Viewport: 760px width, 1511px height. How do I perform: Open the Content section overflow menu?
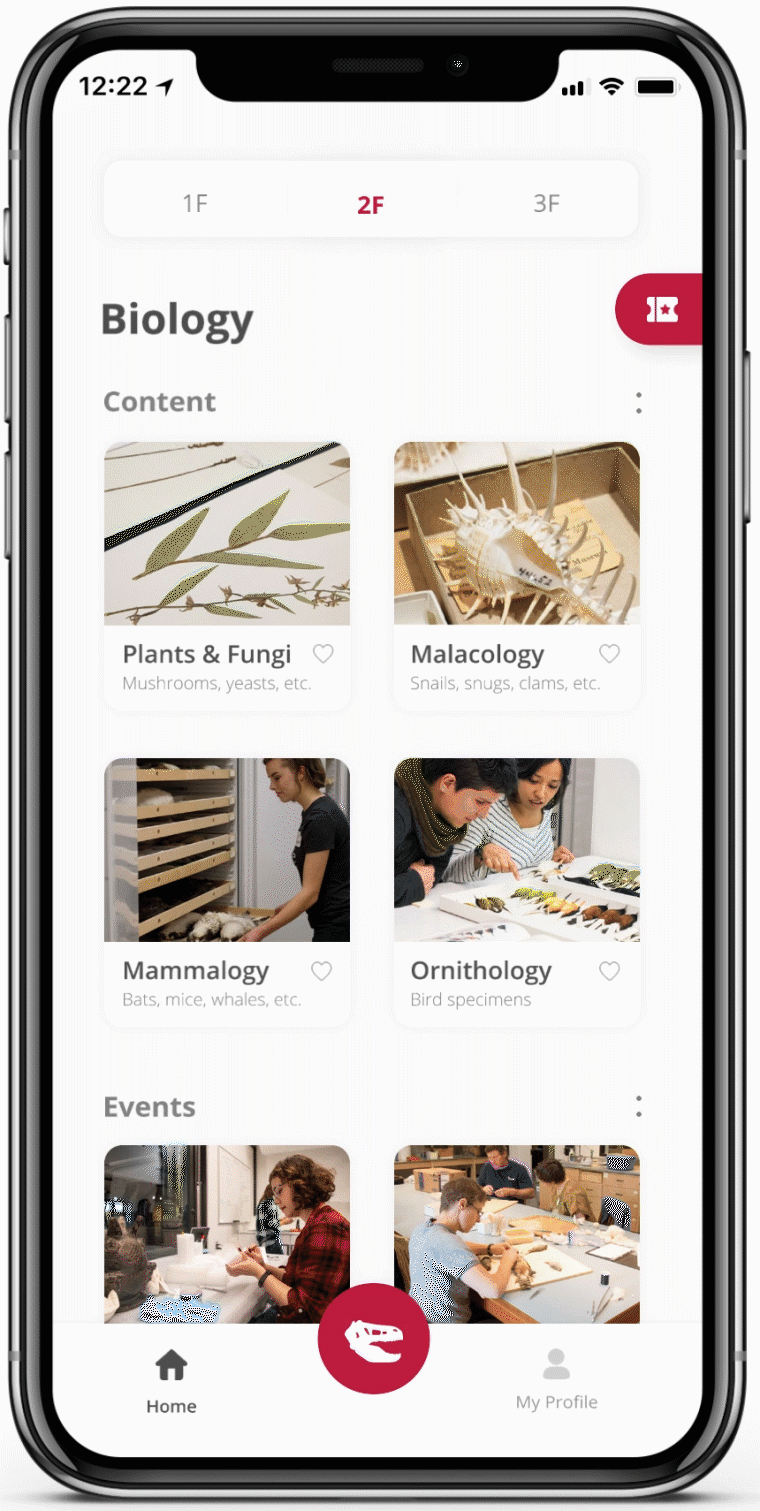[x=638, y=402]
